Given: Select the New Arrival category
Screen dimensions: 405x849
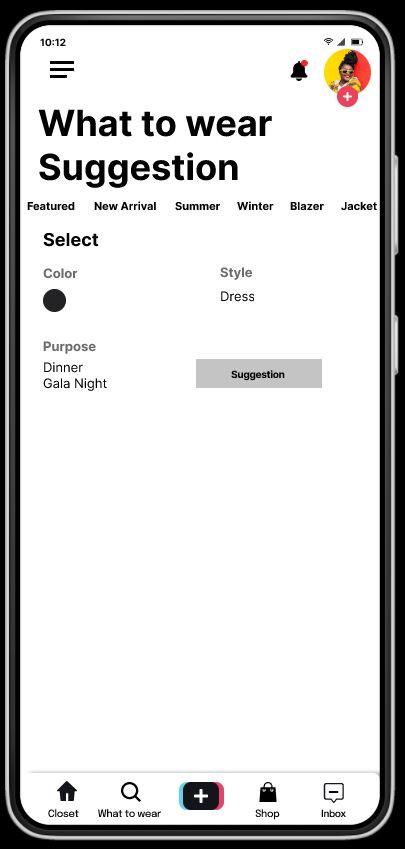Looking at the screenshot, I should [125, 206].
